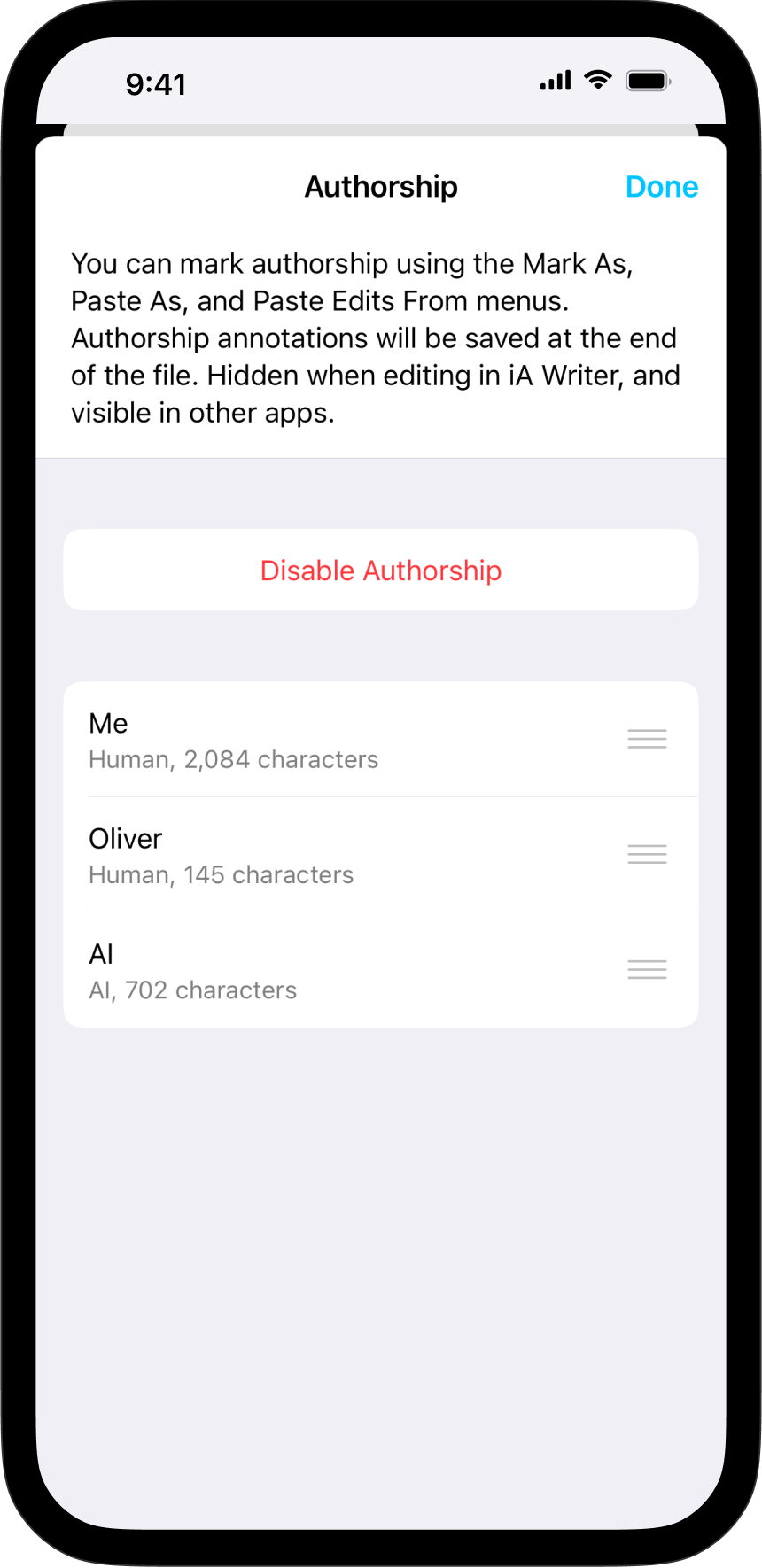762x1568 pixels.
Task: Tap the AI, 702 characters label
Action: 192,990
